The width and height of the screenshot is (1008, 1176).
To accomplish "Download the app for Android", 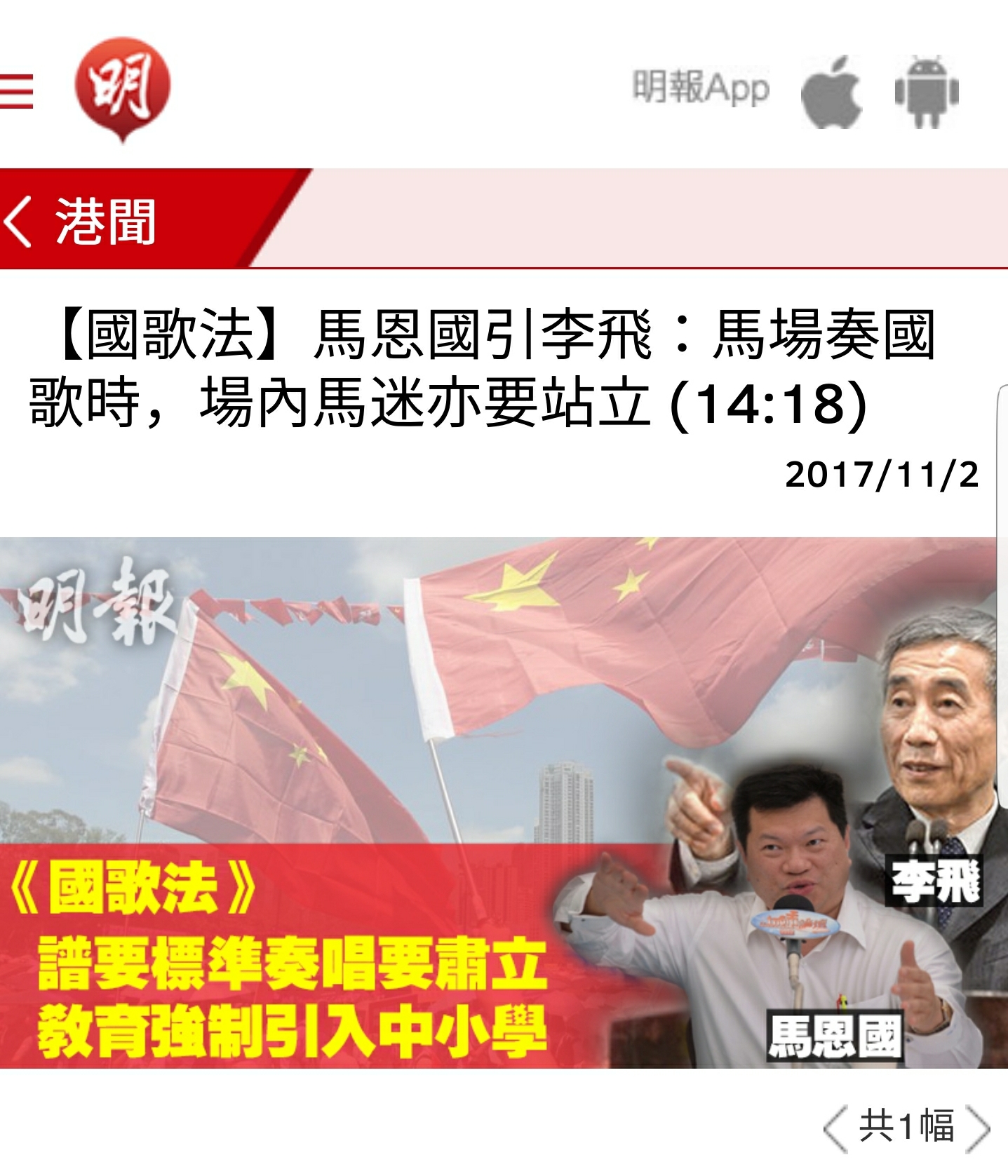I will click(x=926, y=92).
